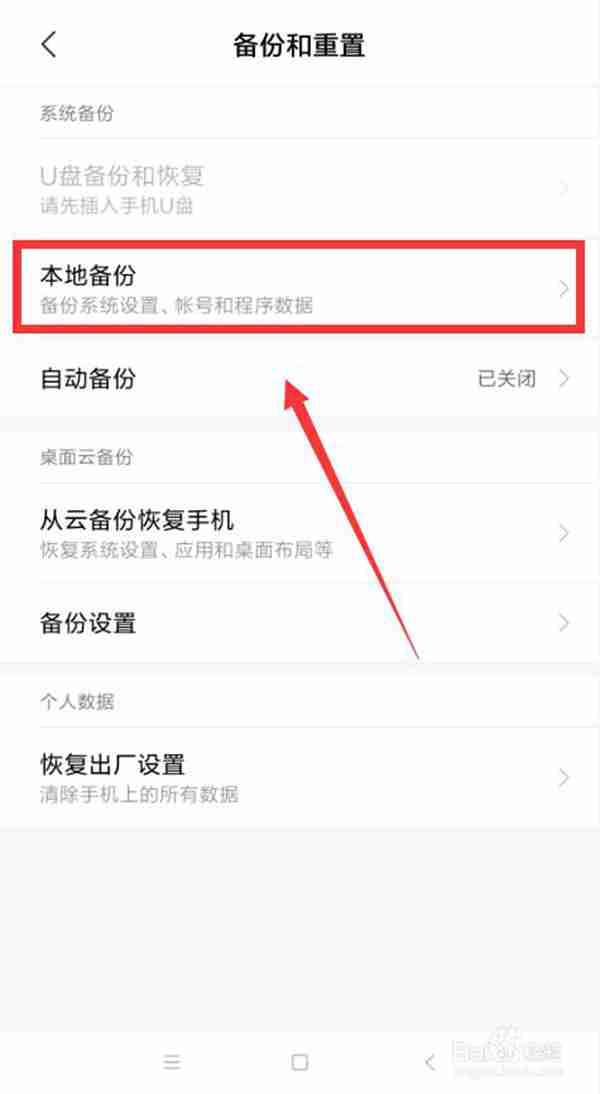Open 本地备份 (local backup)

pyautogui.click(x=300, y=285)
